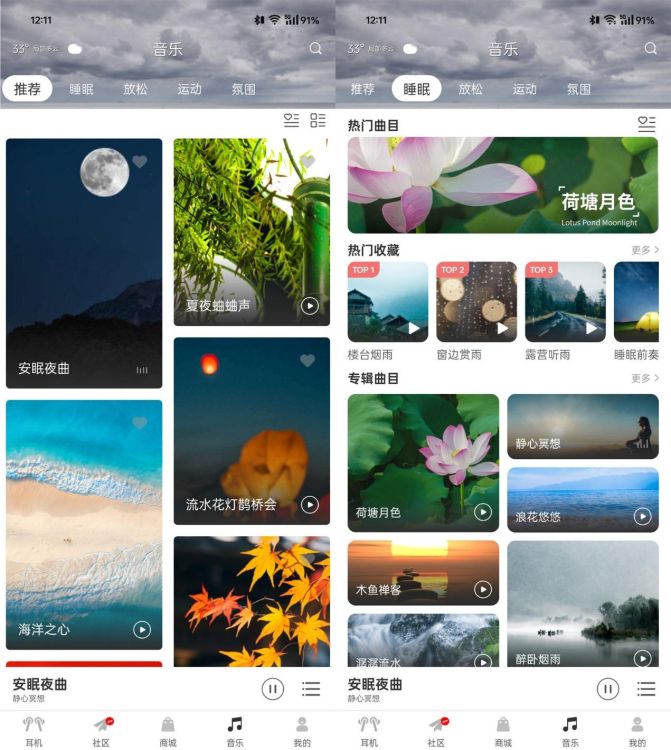This screenshot has width=671, height=750.
Task: Open list view icon beside 热门曲目
Action: click(x=646, y=124)
